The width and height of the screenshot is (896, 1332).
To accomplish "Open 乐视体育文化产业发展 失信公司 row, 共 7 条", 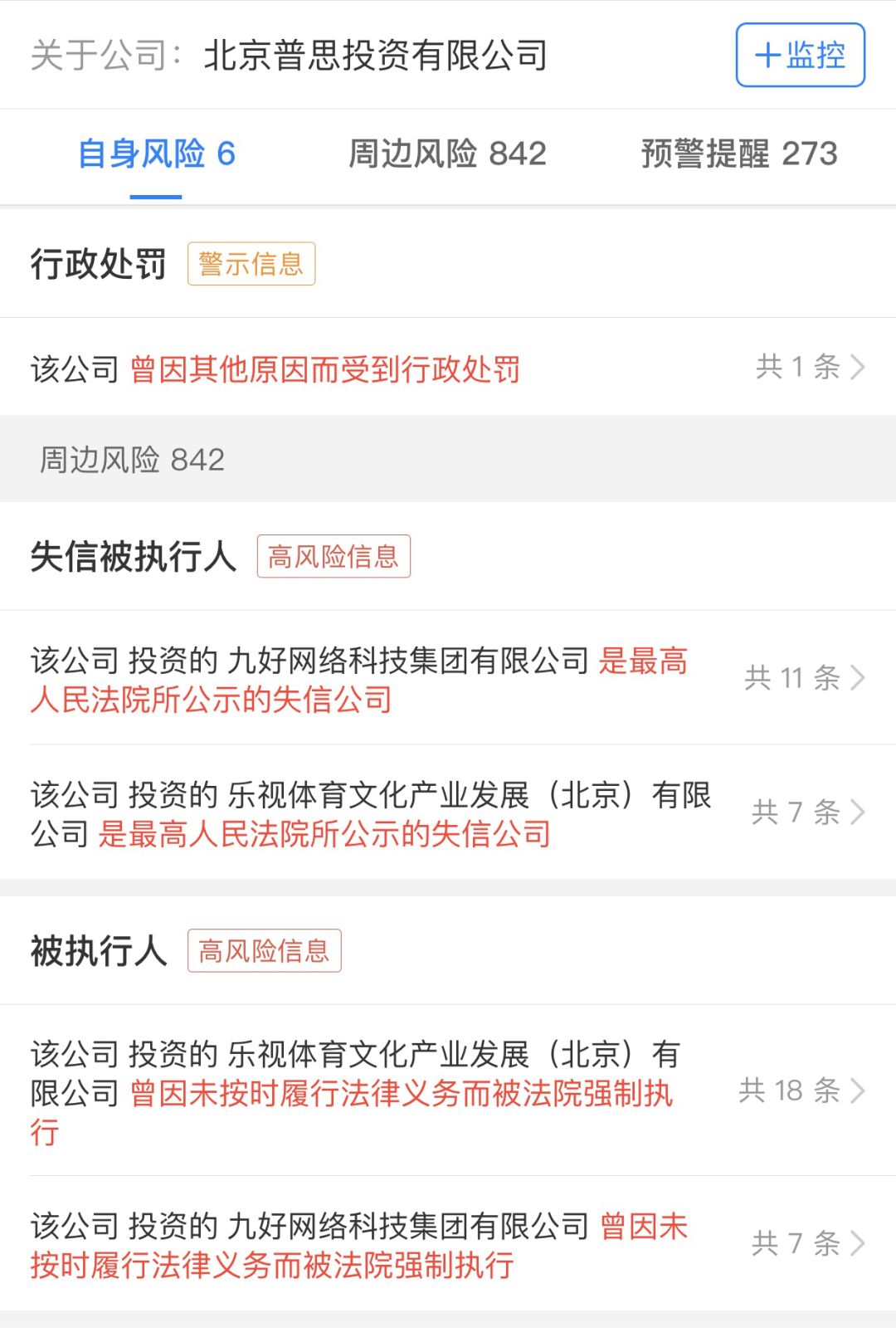I will [x=448, y=813].
